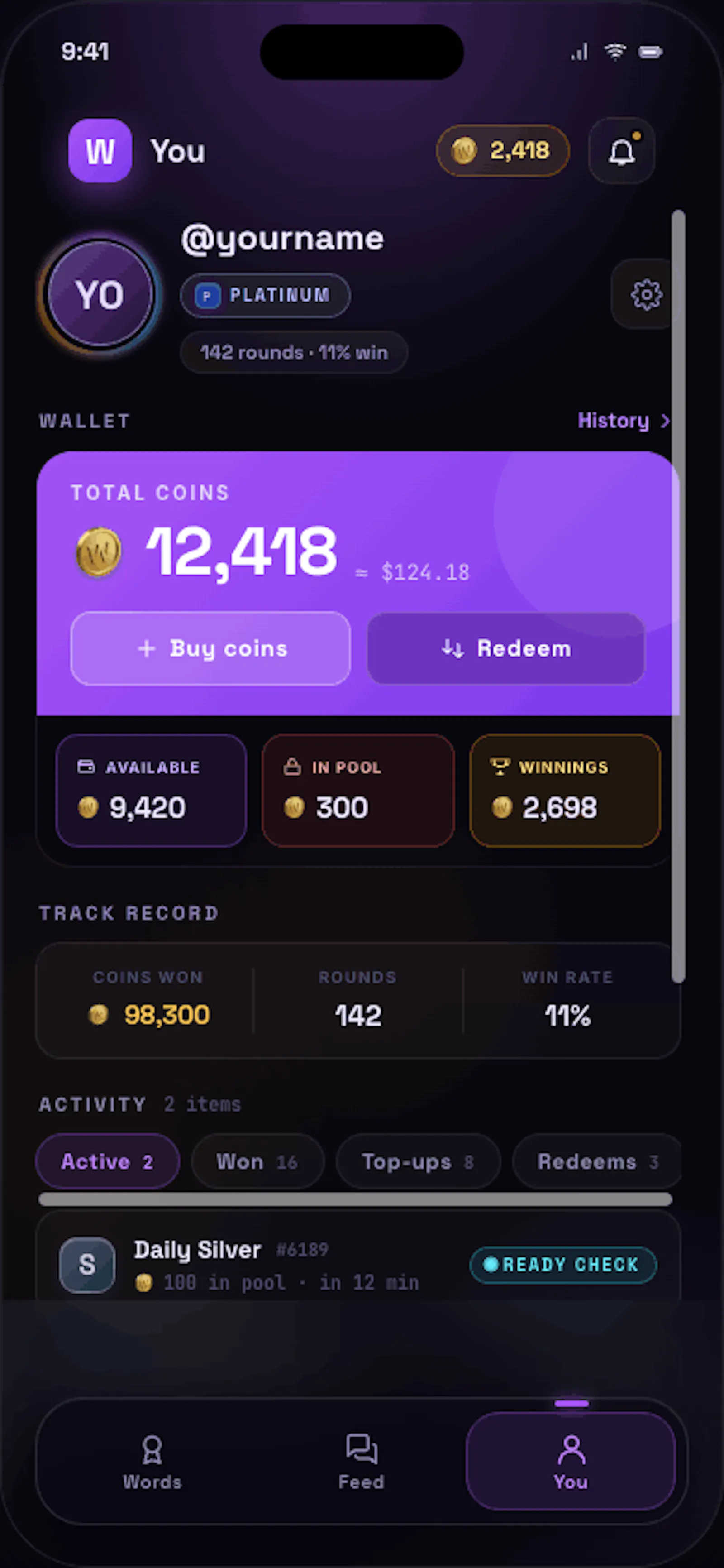Tap the YO profile avatar
Screen dimensions: 724x1568
coord(100,294)
